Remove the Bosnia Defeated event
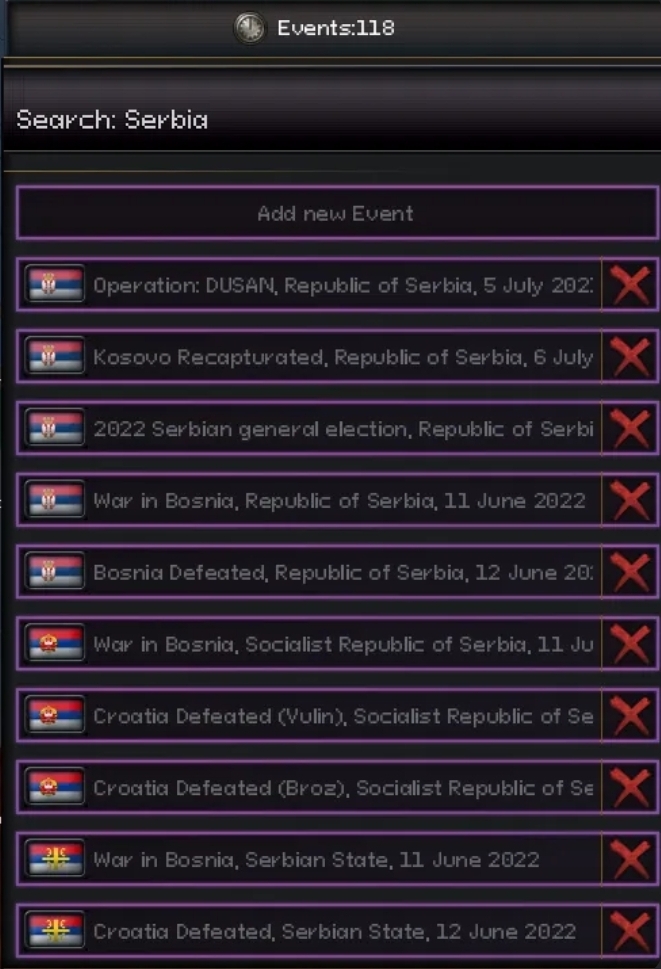The image size is (661, 969). [x=630, y=573]
